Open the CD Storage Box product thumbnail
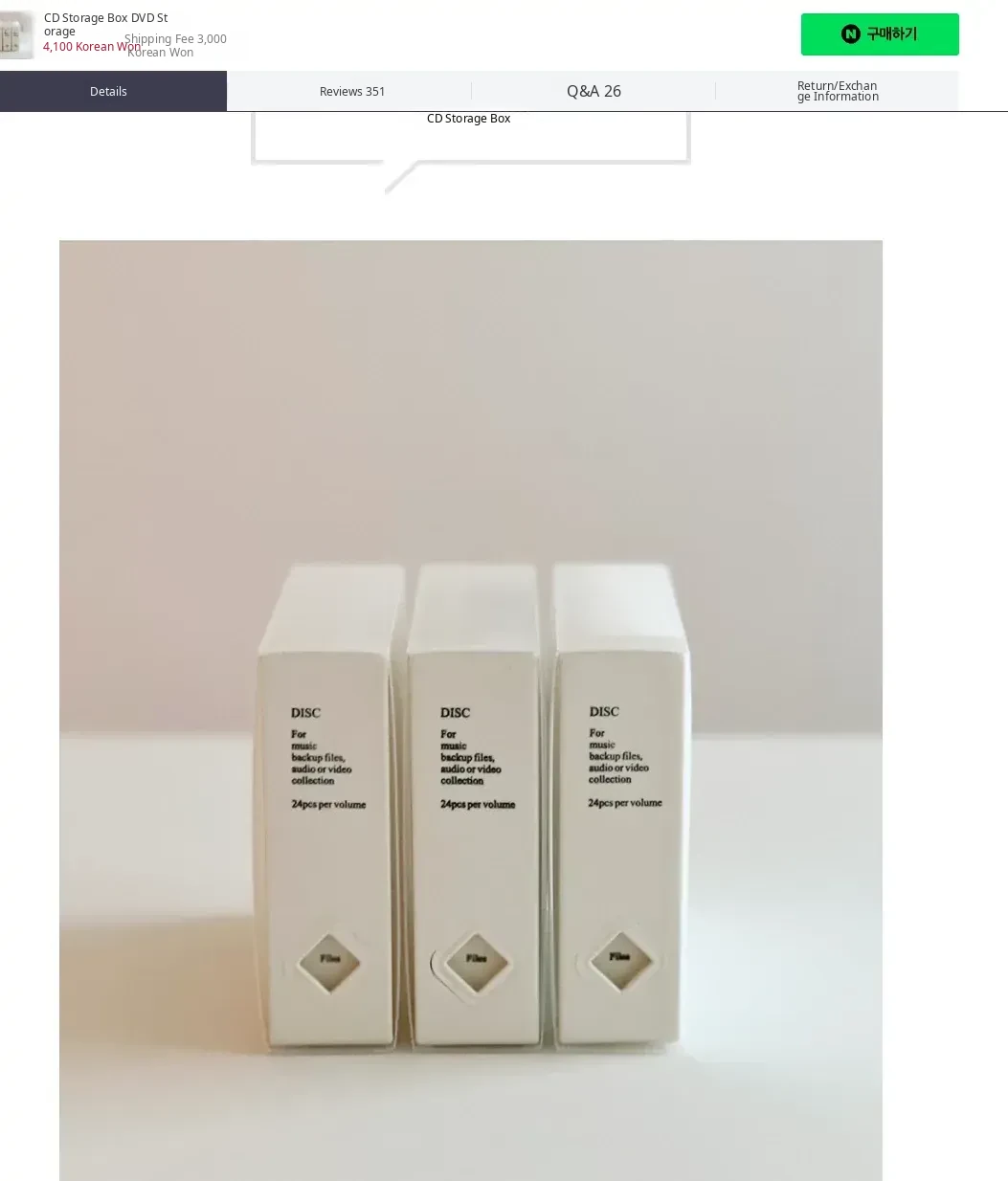The width and height of the screenshot is (1008, 1181). (x=15, y=35)
